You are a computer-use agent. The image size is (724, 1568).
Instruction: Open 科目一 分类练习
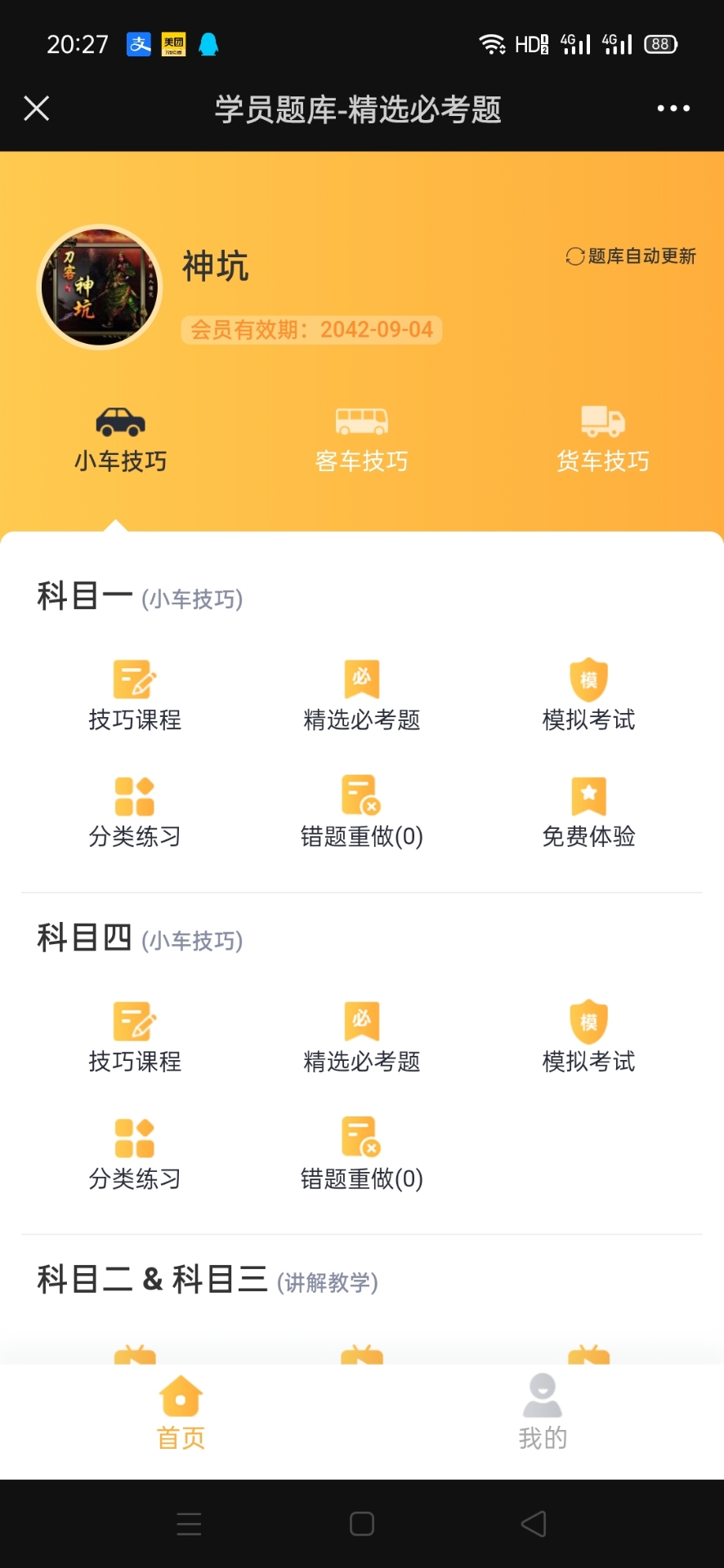[x=135, y=813]
